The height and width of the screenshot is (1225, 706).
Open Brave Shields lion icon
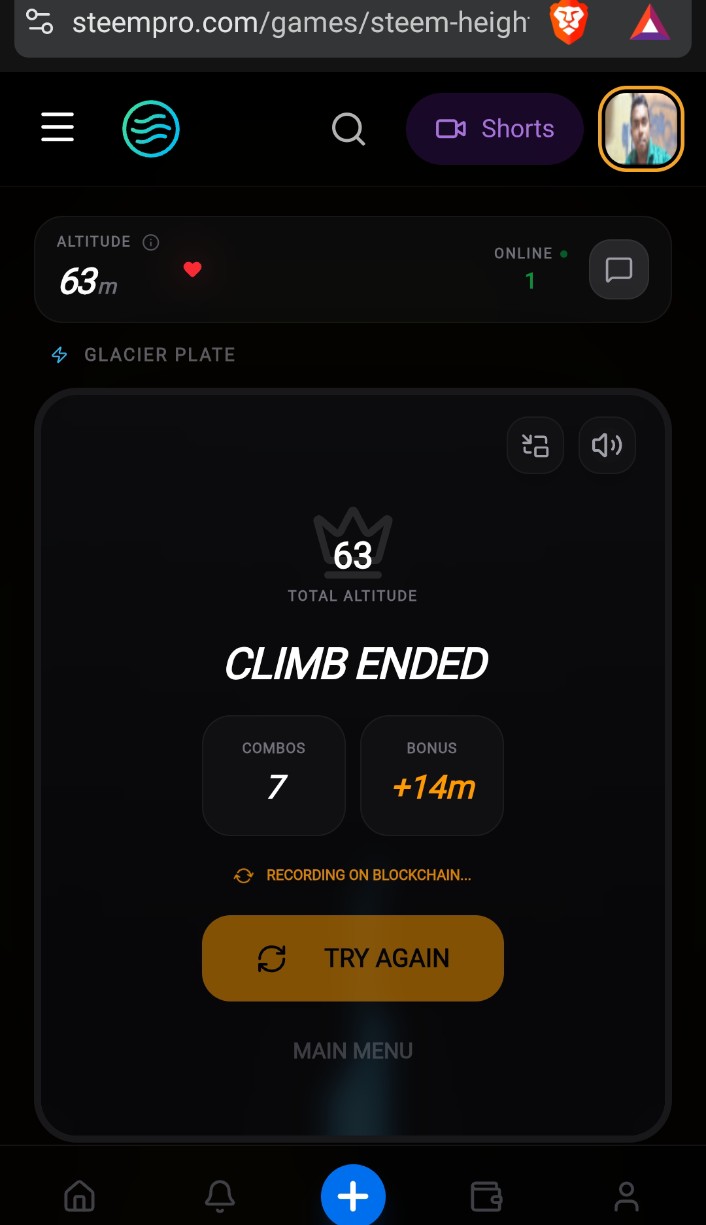569,23
